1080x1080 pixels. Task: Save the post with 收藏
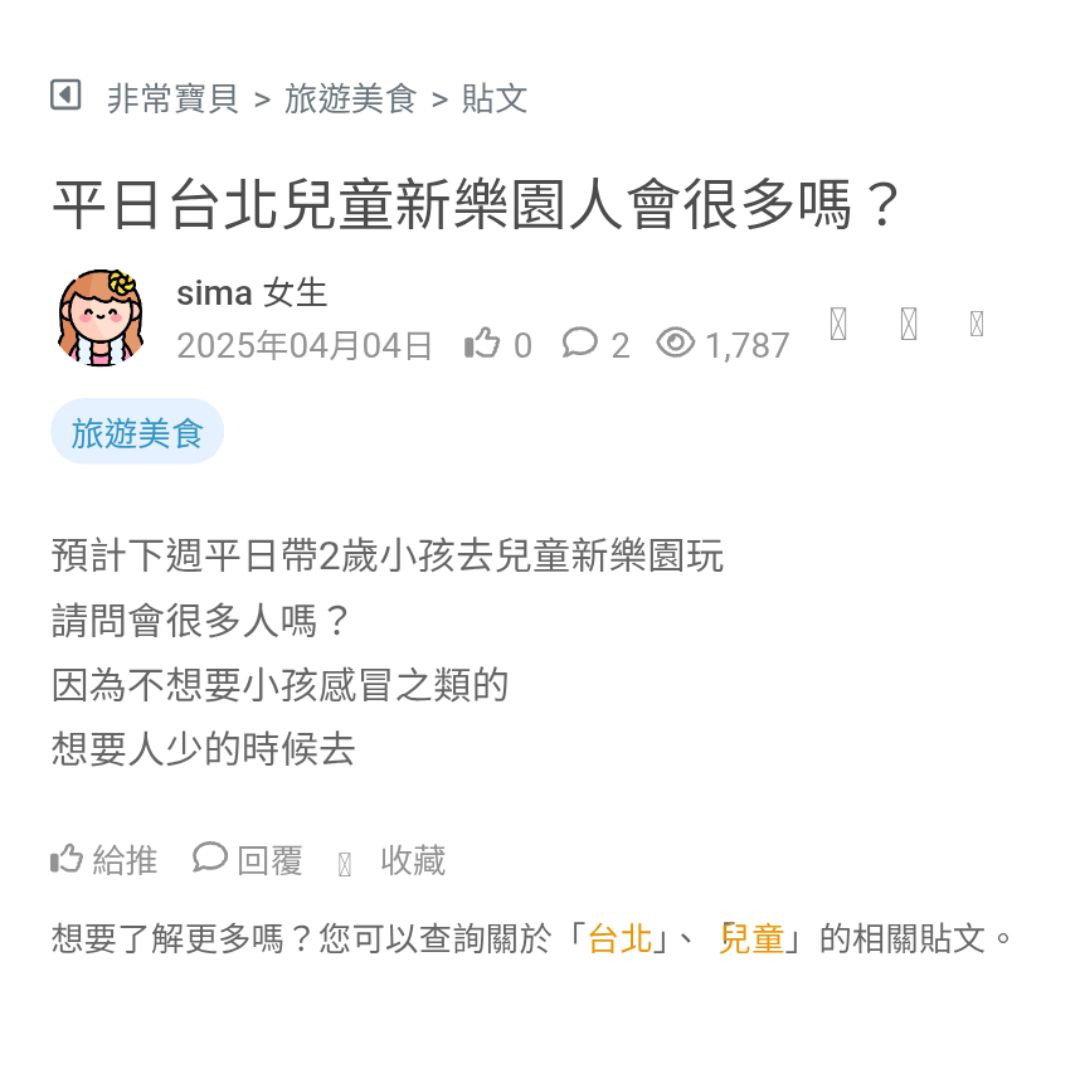(395, 861)
